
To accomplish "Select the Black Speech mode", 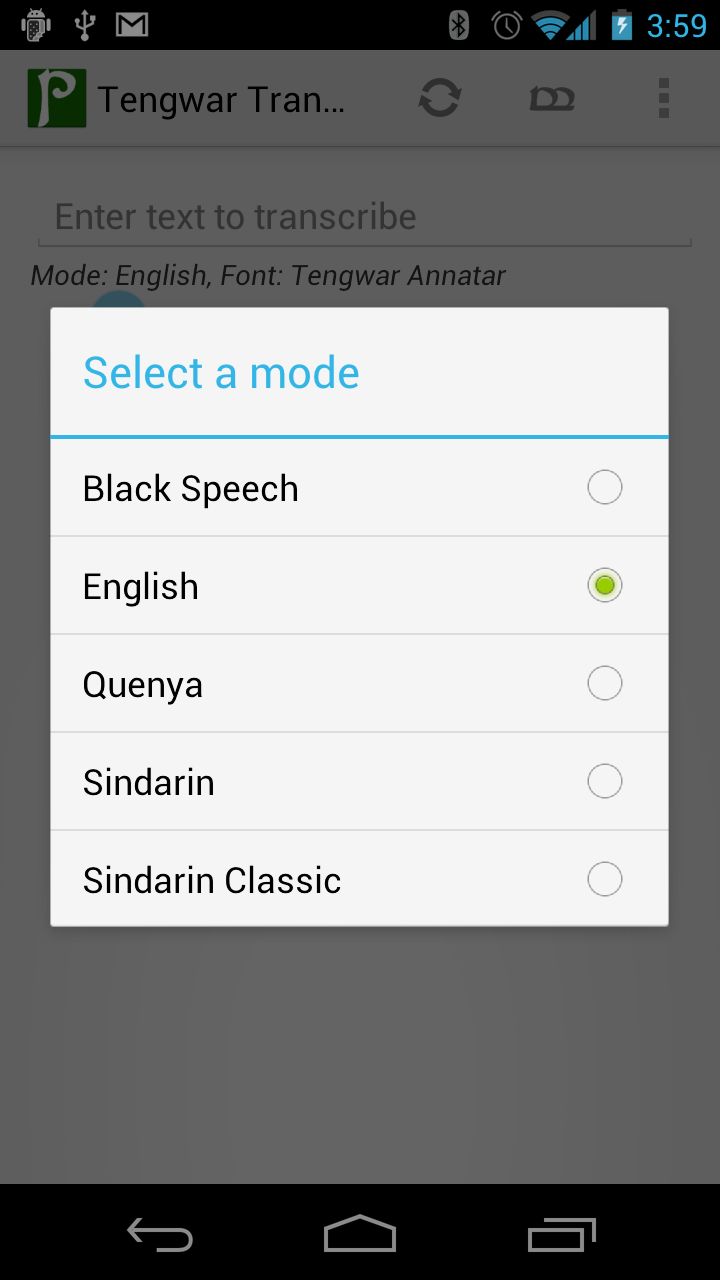I will 359,488.
